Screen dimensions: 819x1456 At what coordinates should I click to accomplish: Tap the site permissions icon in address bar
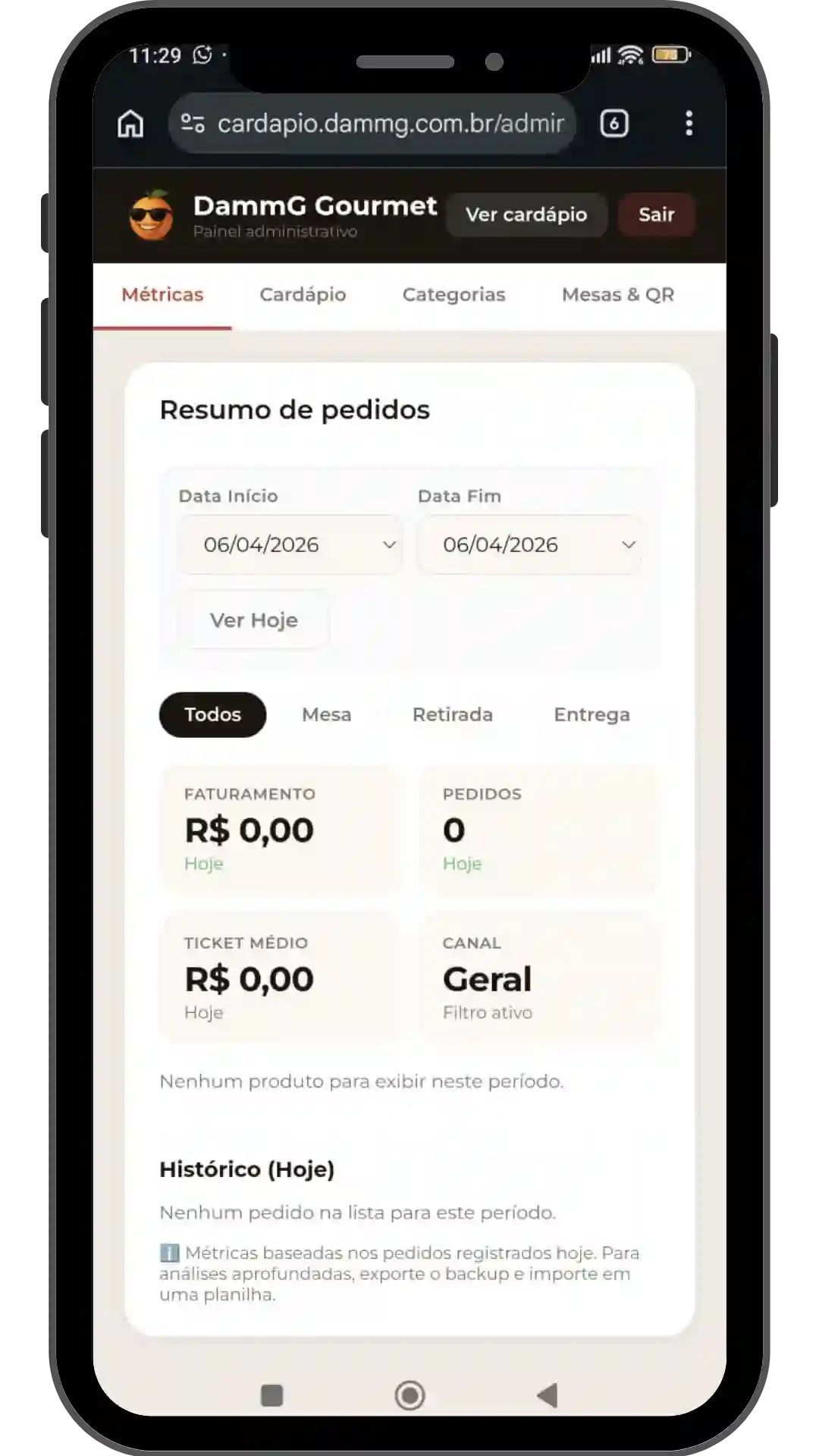192,124
